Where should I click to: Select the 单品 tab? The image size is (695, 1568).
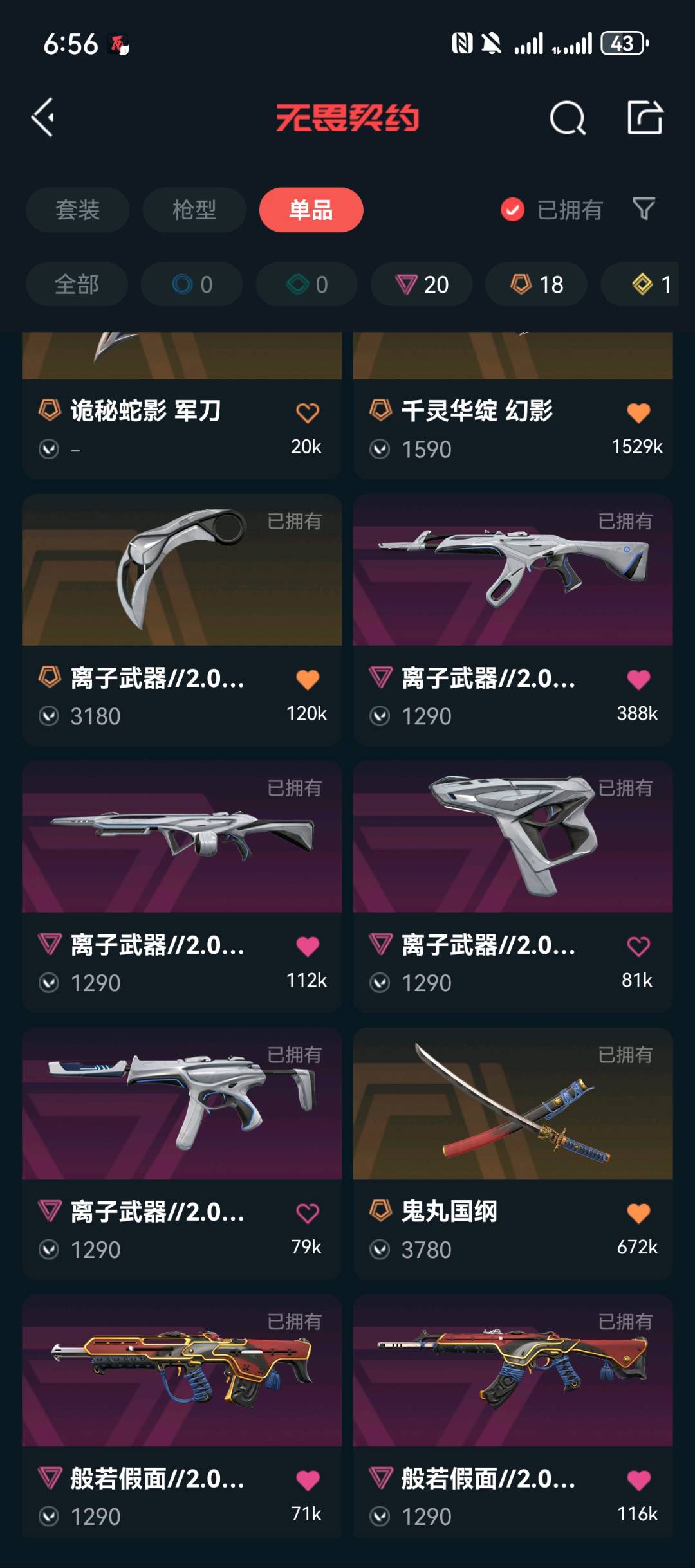pos(311,210)
